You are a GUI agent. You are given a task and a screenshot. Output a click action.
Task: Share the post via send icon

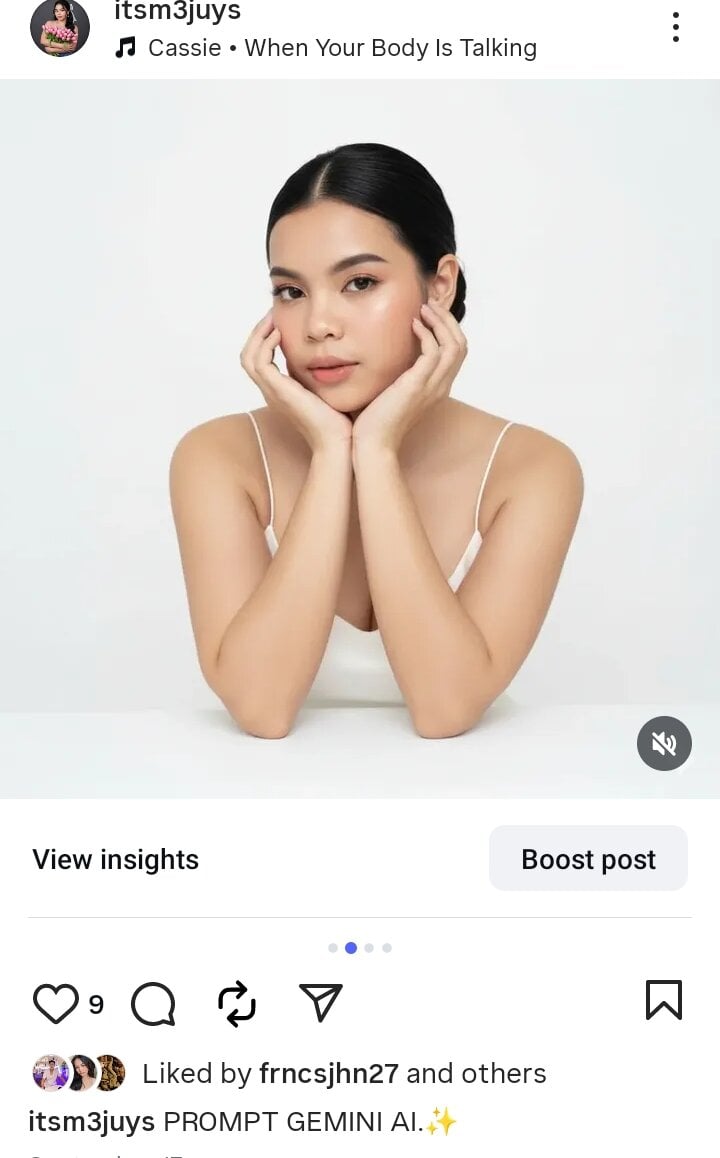point(321,1003)
